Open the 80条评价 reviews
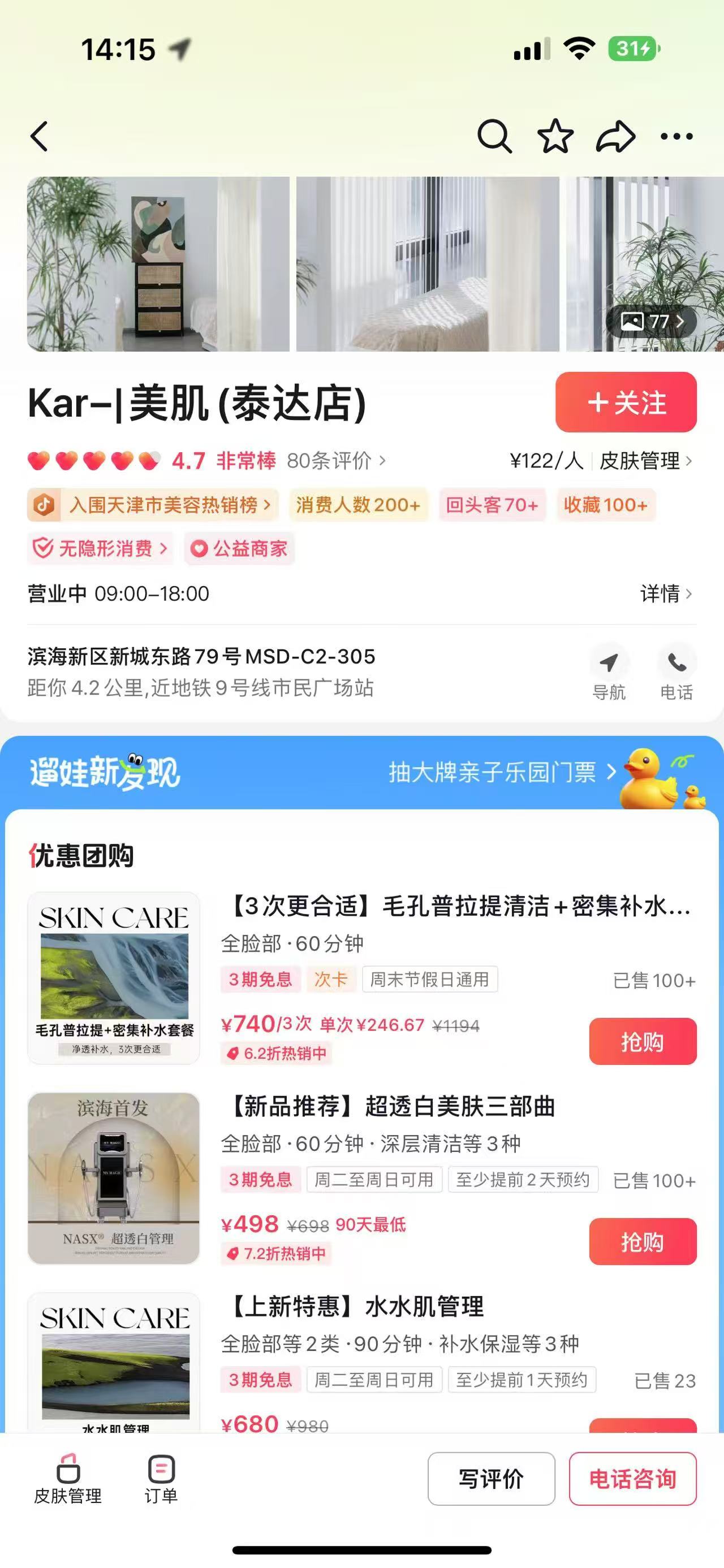 point(335,461)
